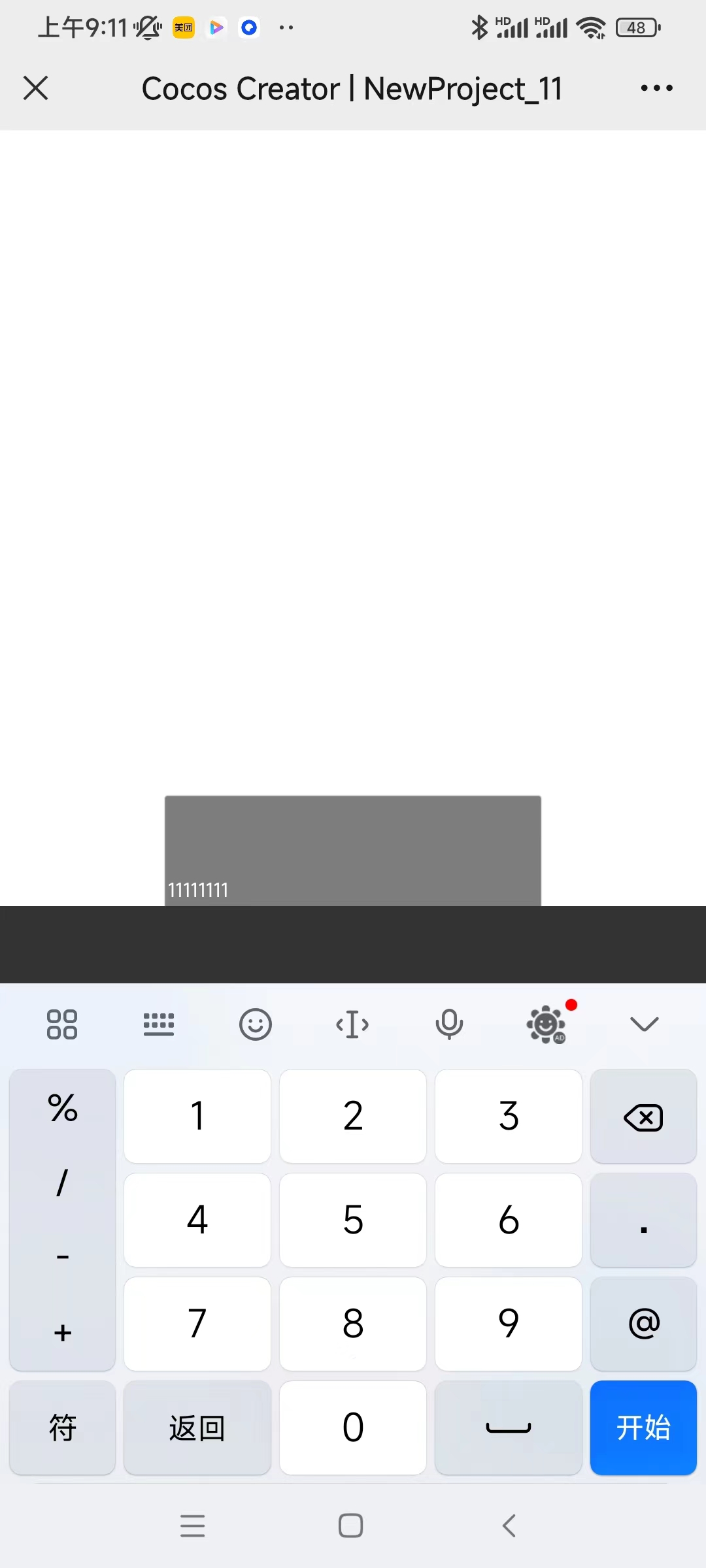The height and width of the screenshot is (1568, 706).
Task: Switch to symbols with the 符 key
Action: pos(63,1428)
